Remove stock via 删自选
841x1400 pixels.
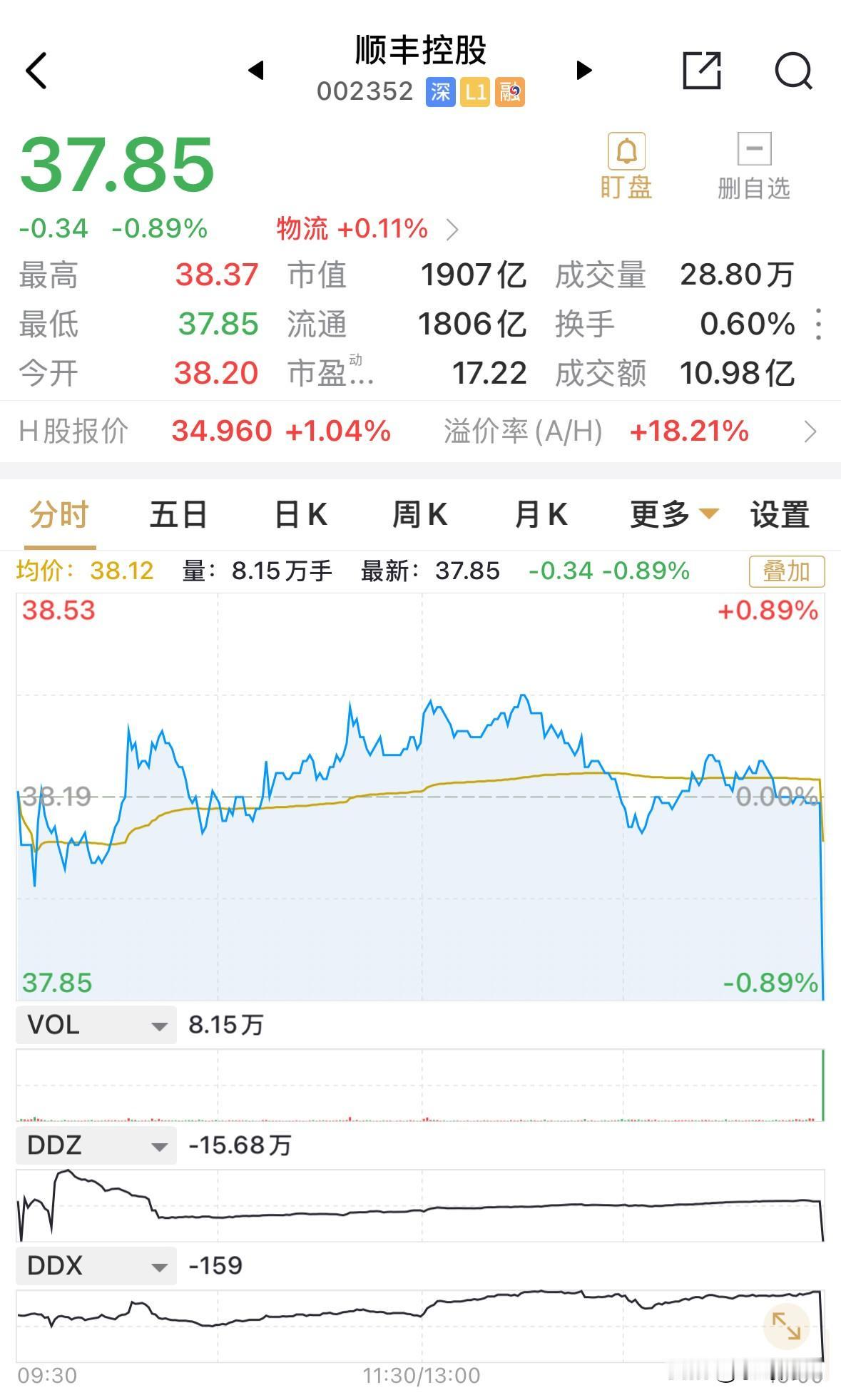(x=753, y=166)
